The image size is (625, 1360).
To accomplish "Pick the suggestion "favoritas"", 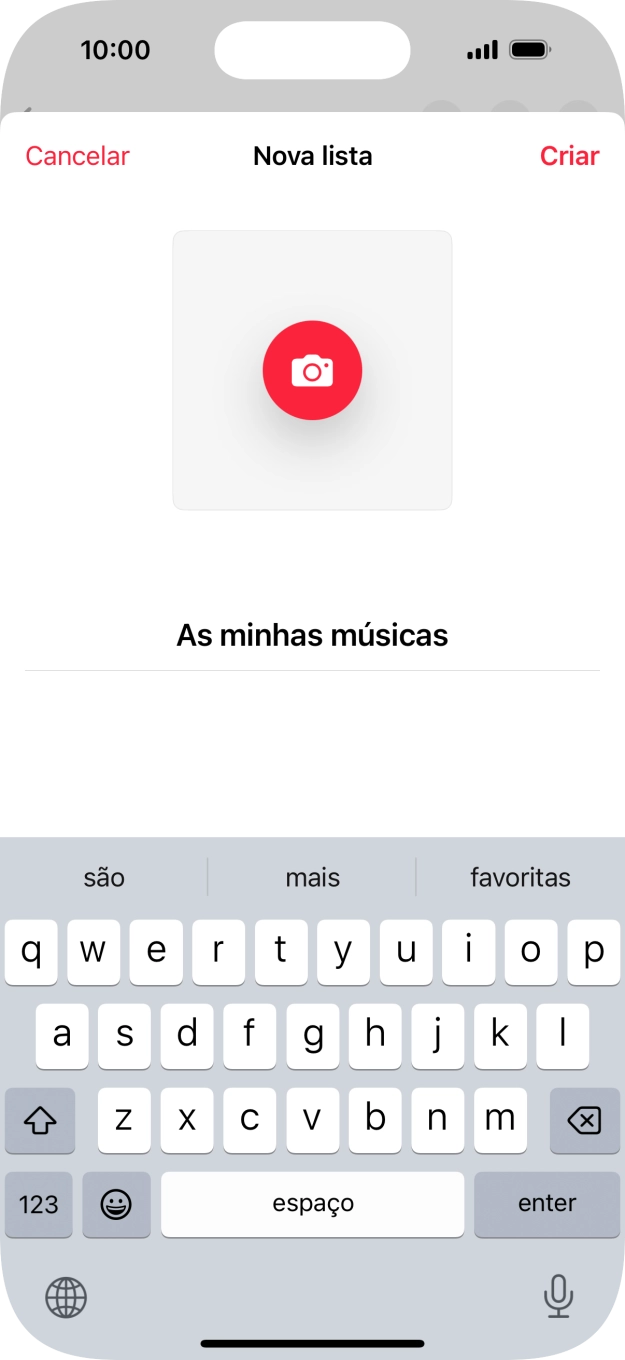I will click(x=520, y=877).
